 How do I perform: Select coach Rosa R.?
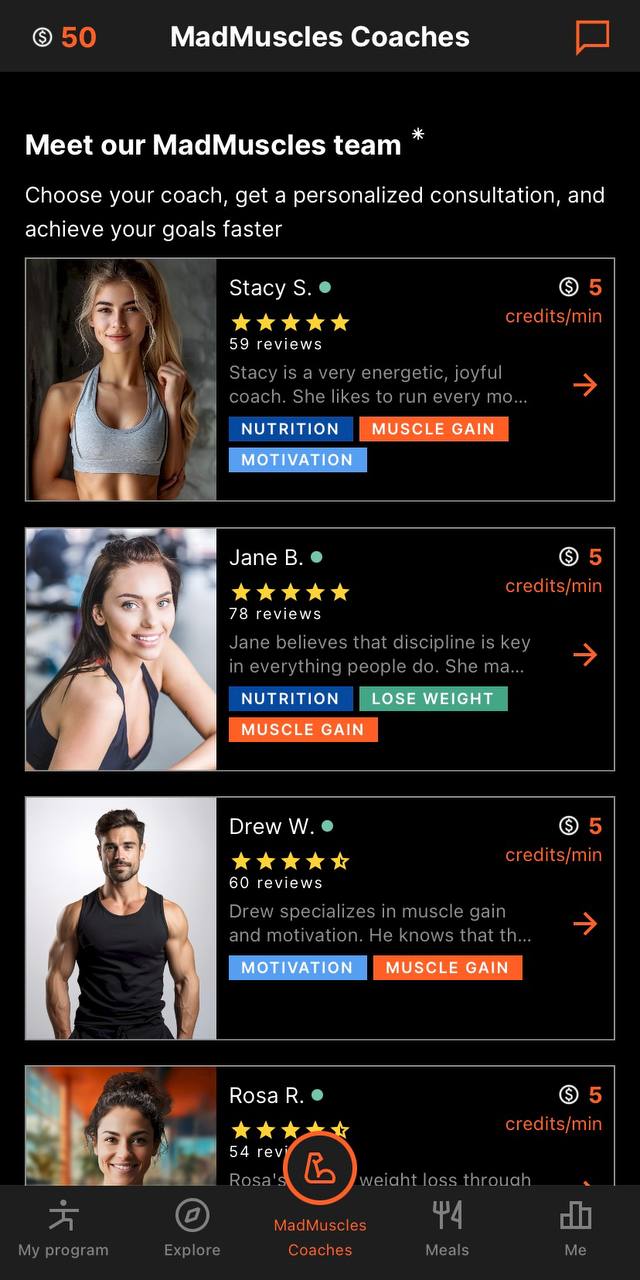[x=266, y=1096]
